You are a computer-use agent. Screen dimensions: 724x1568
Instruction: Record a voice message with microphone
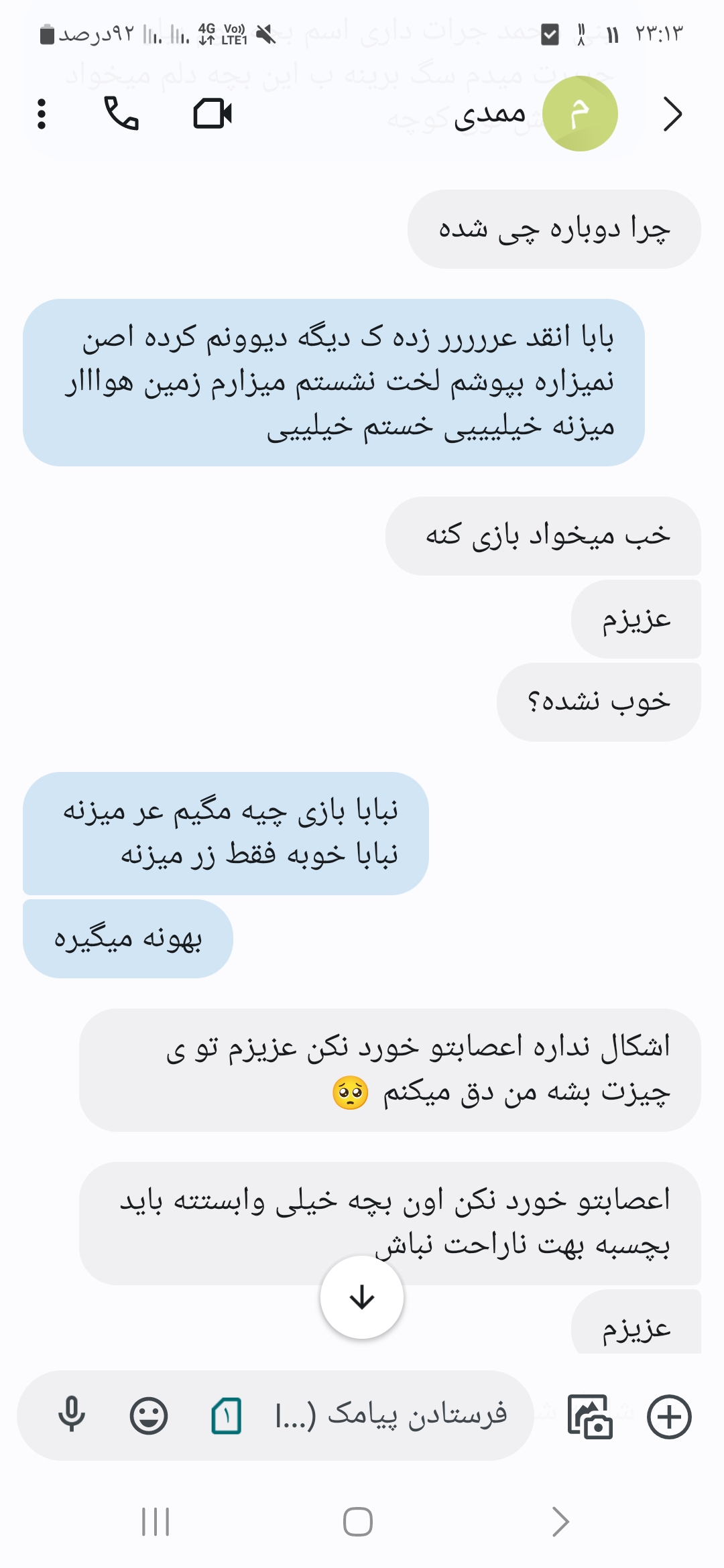point(71,1415)
